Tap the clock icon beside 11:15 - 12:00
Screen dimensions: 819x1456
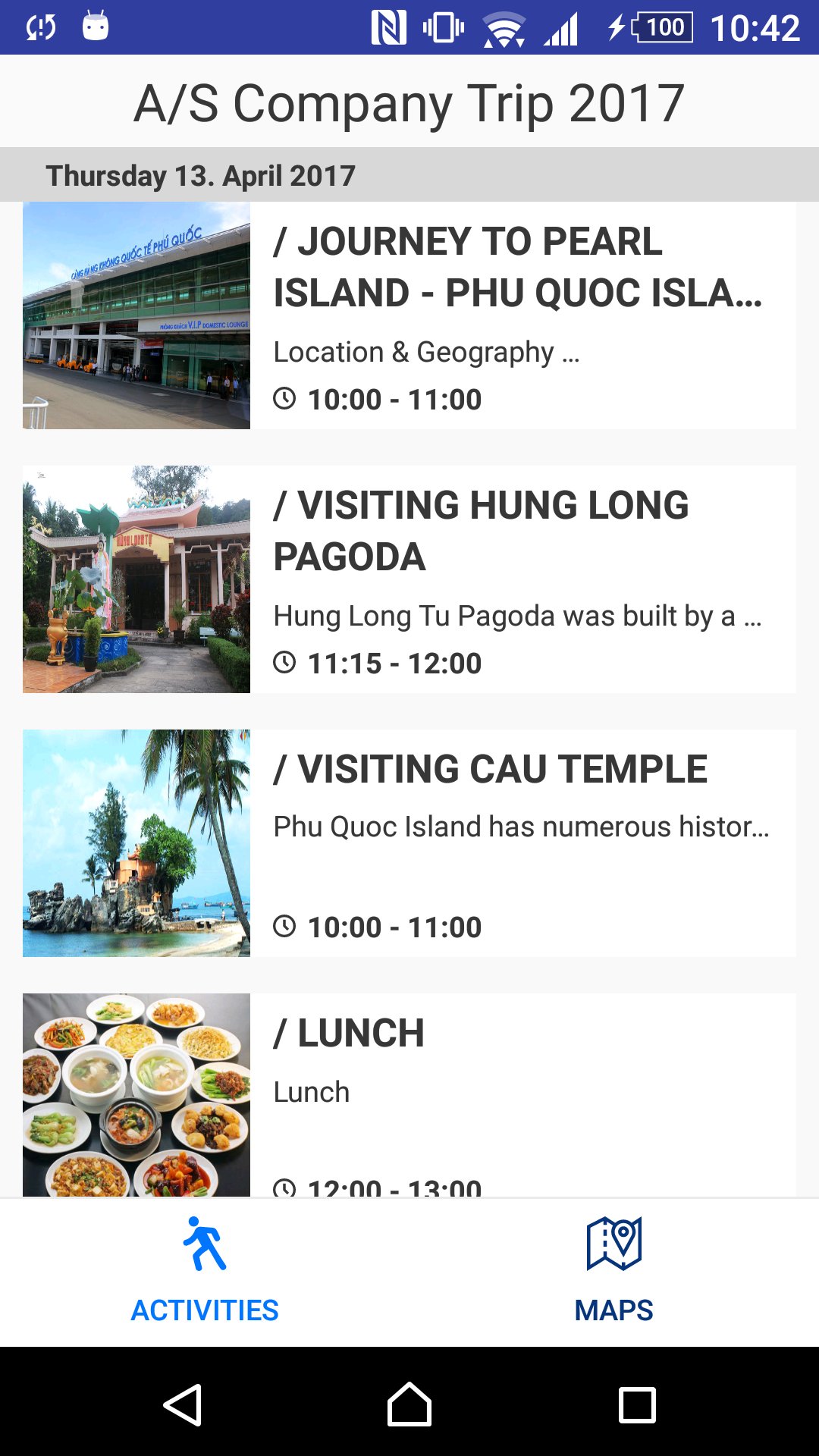tap(284, 662)
